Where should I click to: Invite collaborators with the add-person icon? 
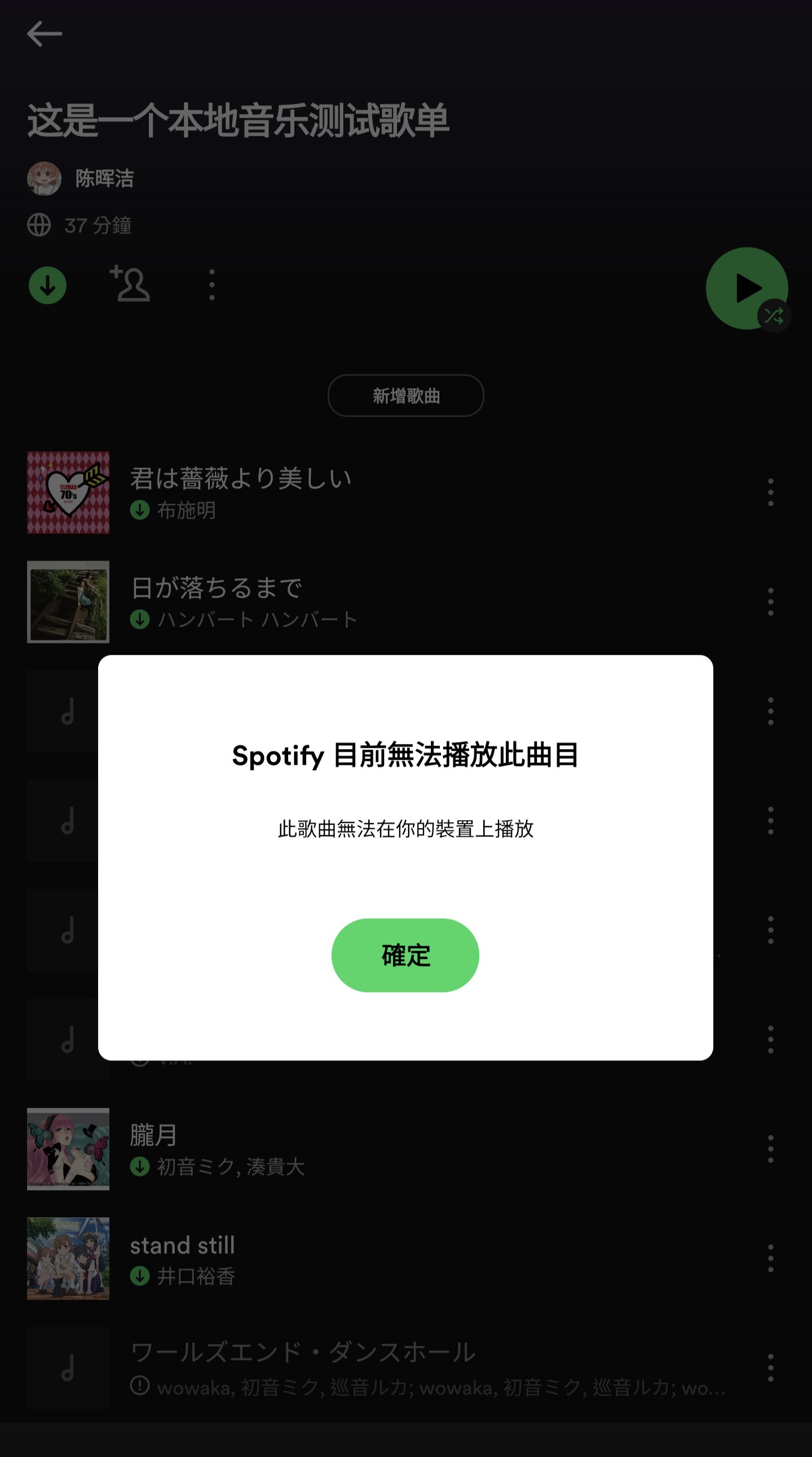coord(130,284)
